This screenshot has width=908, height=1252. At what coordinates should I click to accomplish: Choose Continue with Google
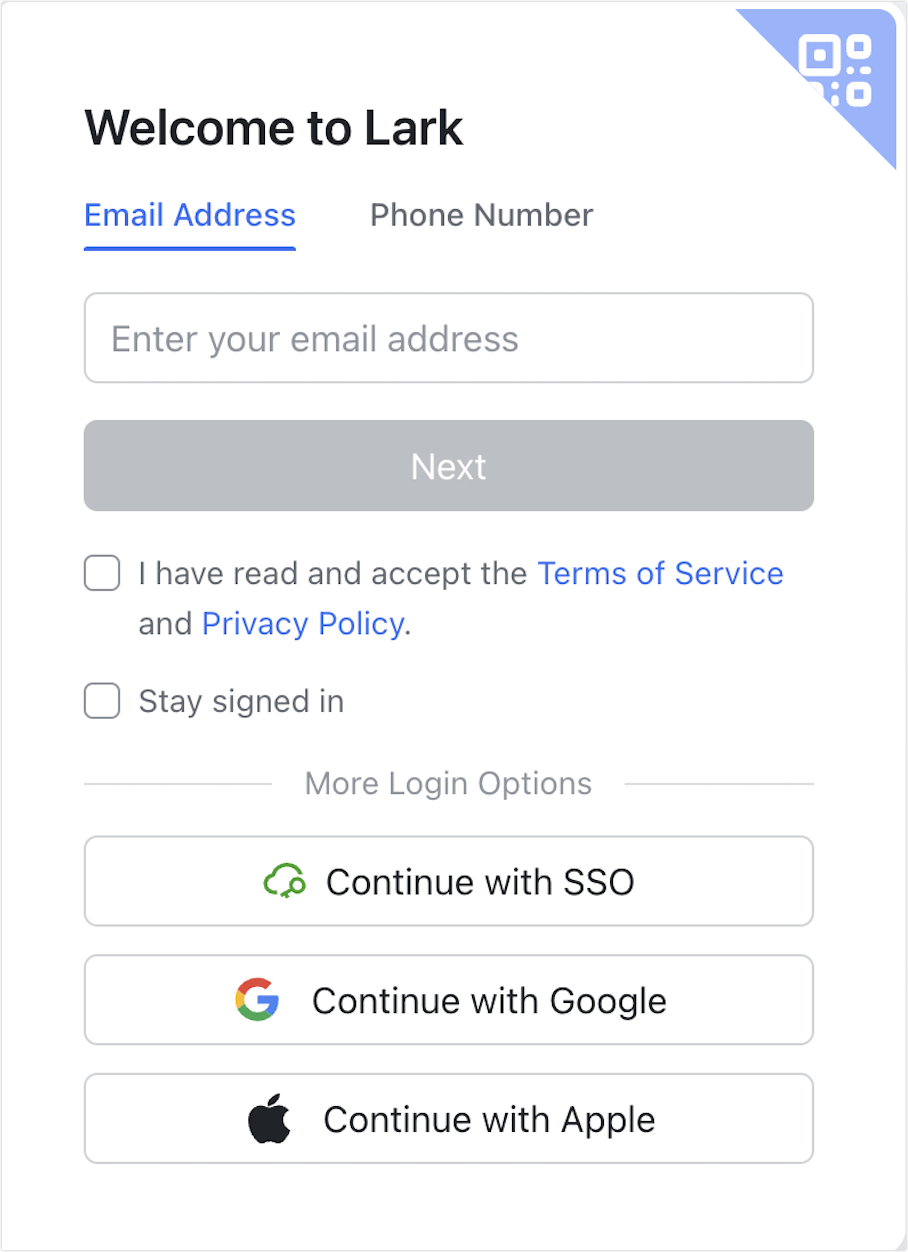449,999
